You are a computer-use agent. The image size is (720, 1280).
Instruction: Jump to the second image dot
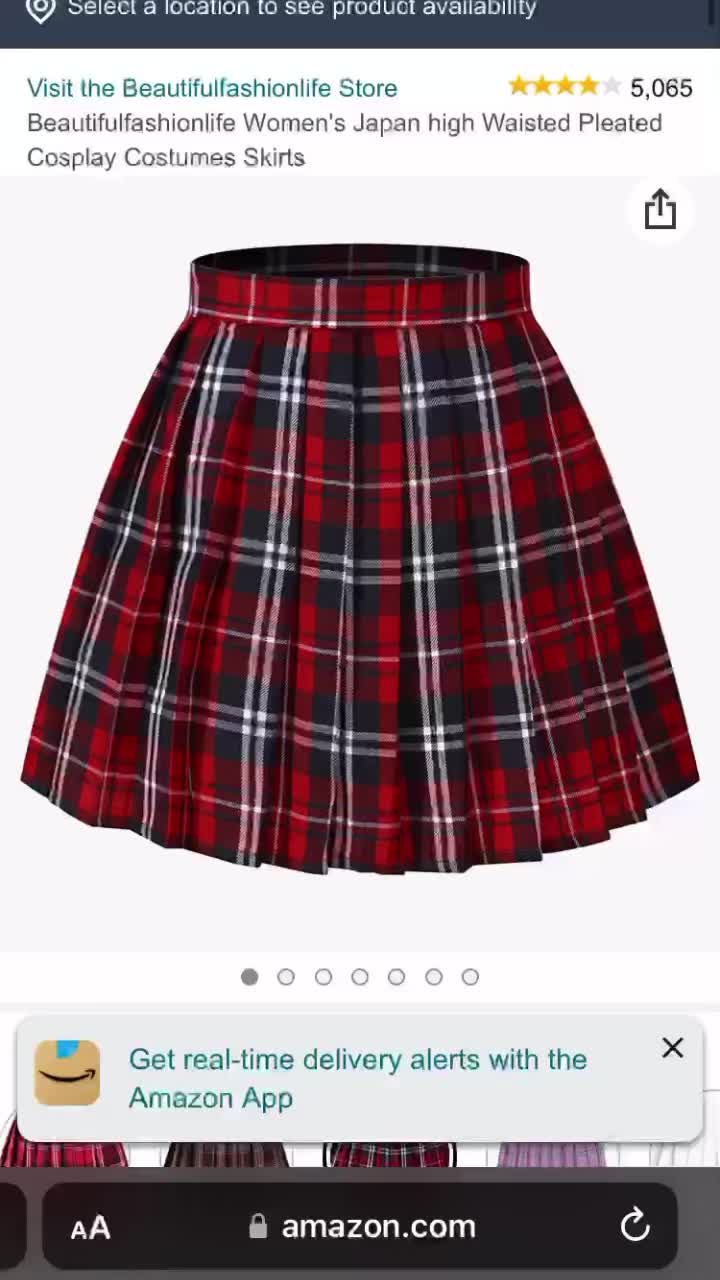286,977
